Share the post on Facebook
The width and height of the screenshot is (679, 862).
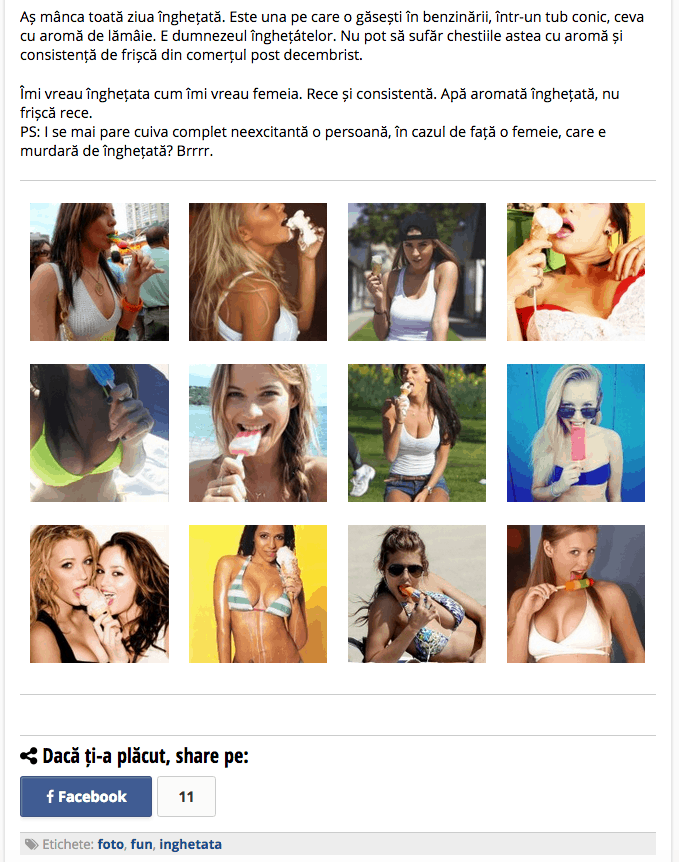tap(86, 797)
